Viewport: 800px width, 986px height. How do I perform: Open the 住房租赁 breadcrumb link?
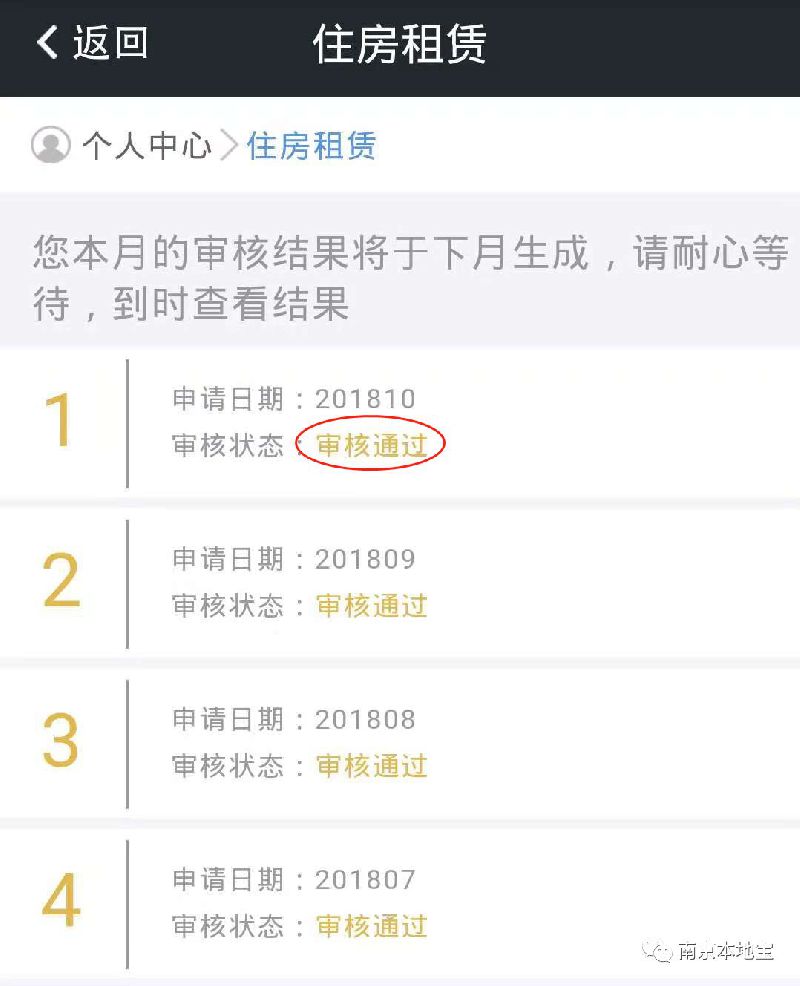pos(311,146)
